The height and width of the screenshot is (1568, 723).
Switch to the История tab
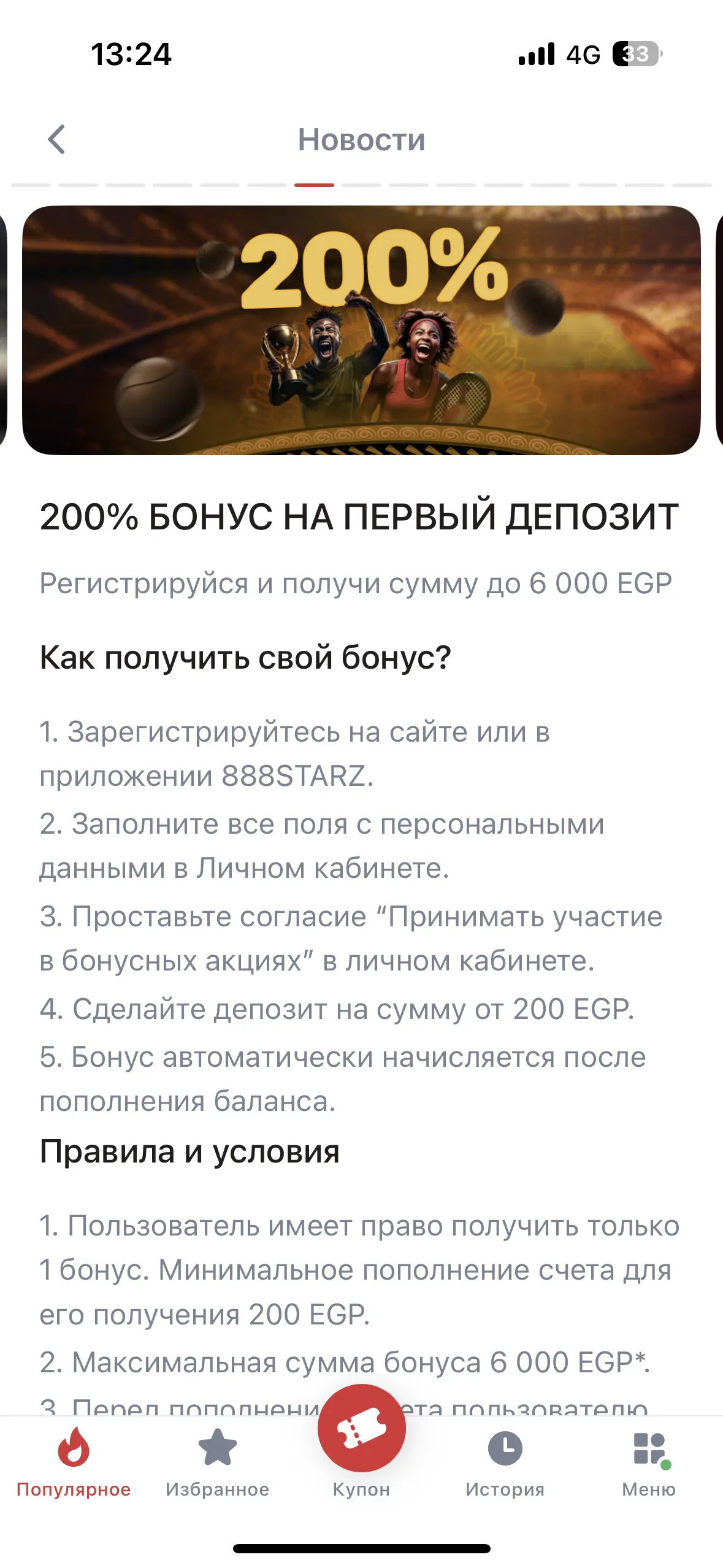[505, 1462]
